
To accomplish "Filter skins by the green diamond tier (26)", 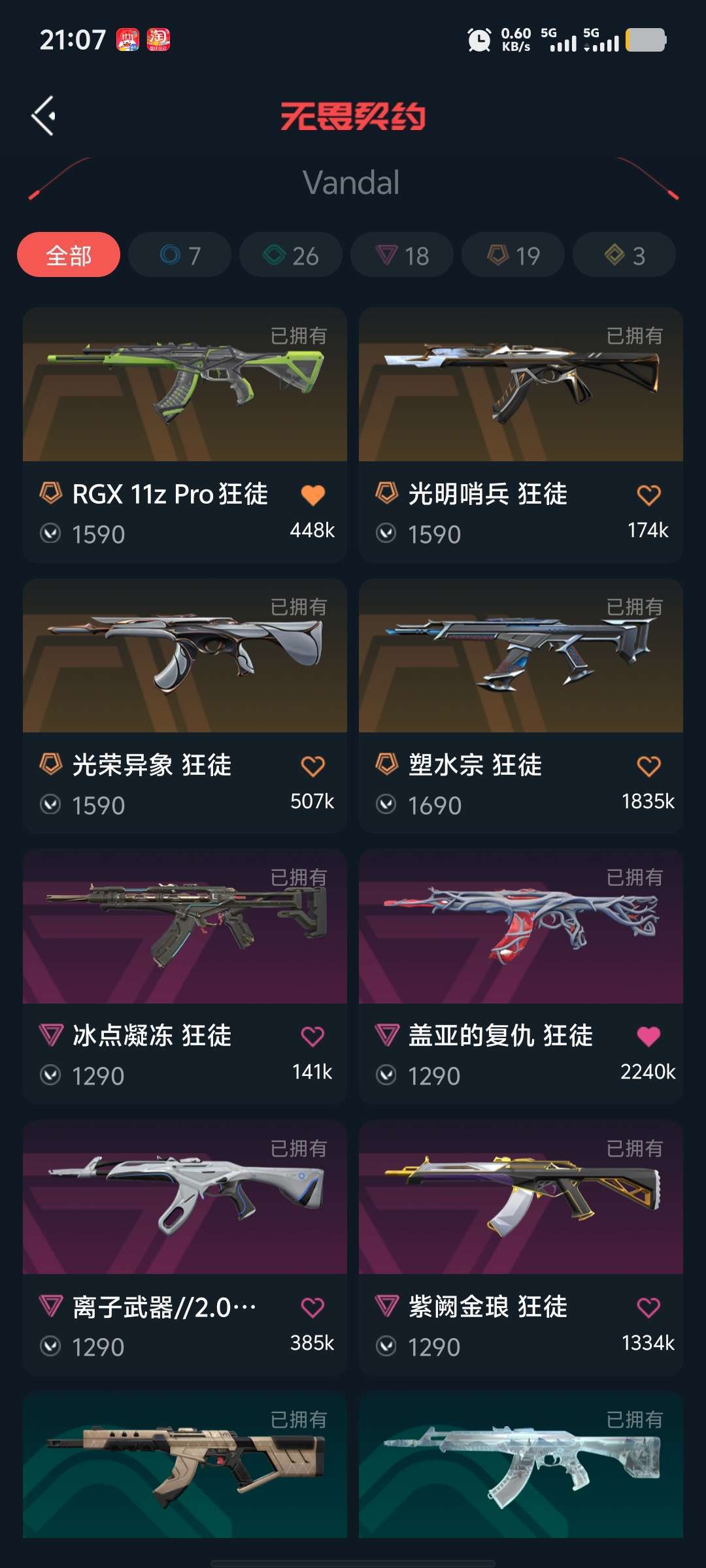I will coord(291,255).
